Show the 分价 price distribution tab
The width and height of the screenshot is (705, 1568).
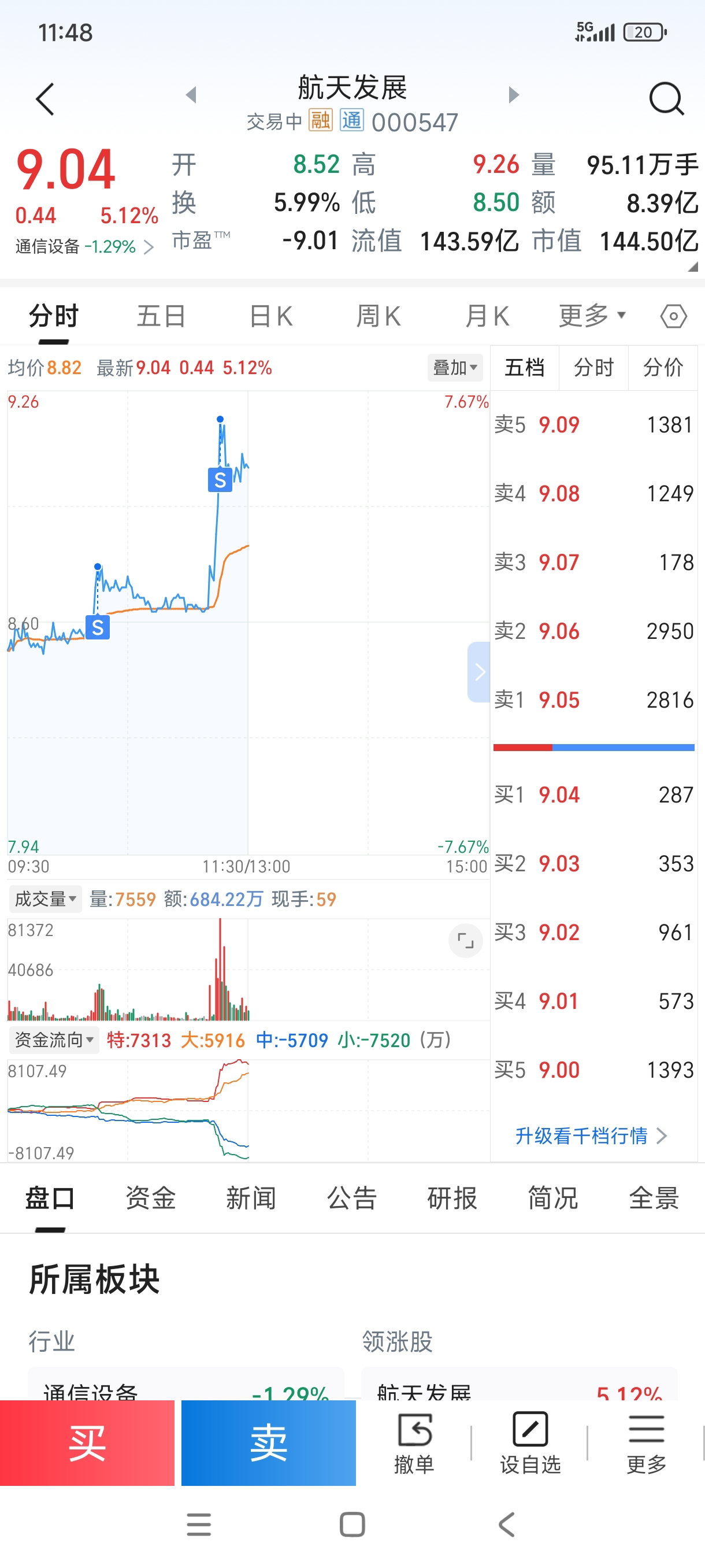coord(662,368)
